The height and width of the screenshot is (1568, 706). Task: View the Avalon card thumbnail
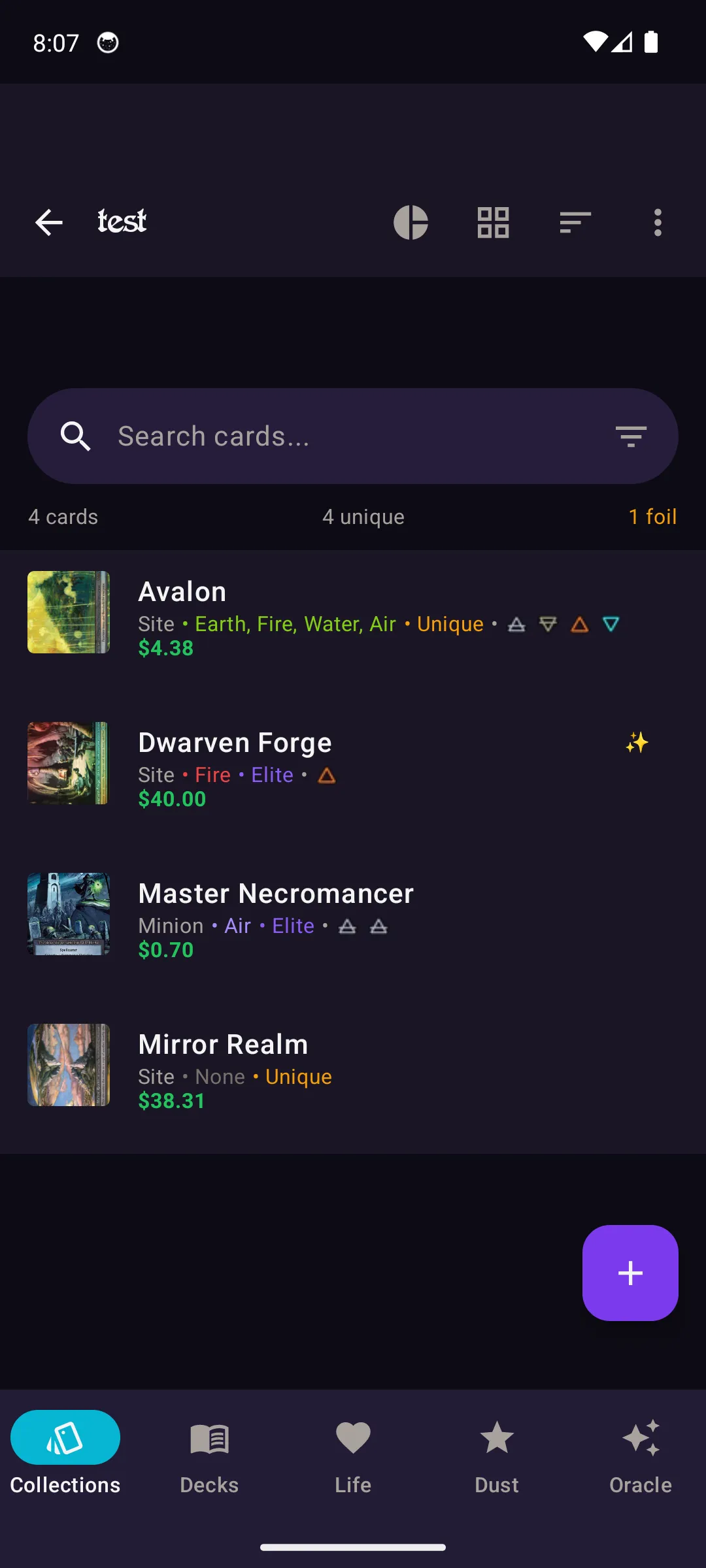[x=68, y=612]
